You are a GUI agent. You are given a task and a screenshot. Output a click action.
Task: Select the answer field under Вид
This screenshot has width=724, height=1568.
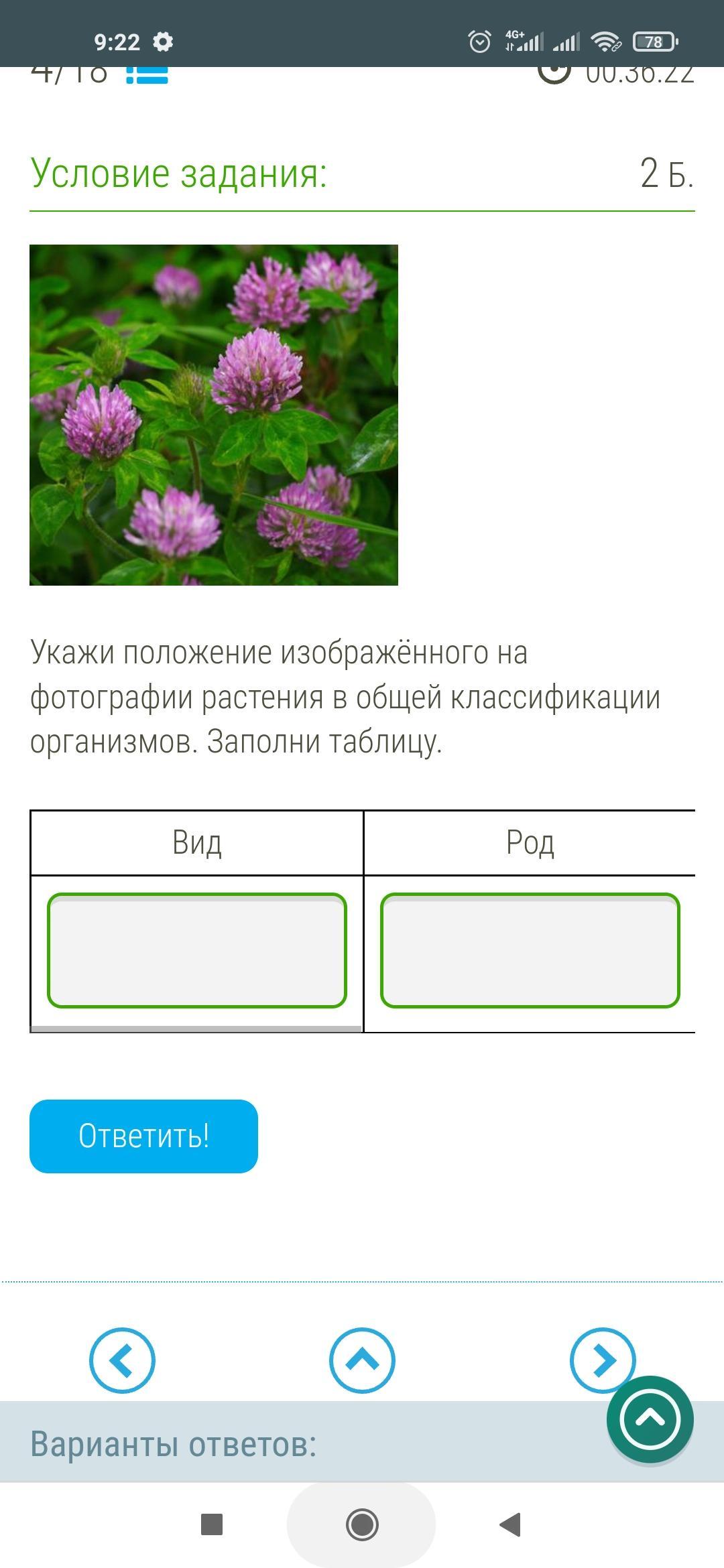click(197, 950)
